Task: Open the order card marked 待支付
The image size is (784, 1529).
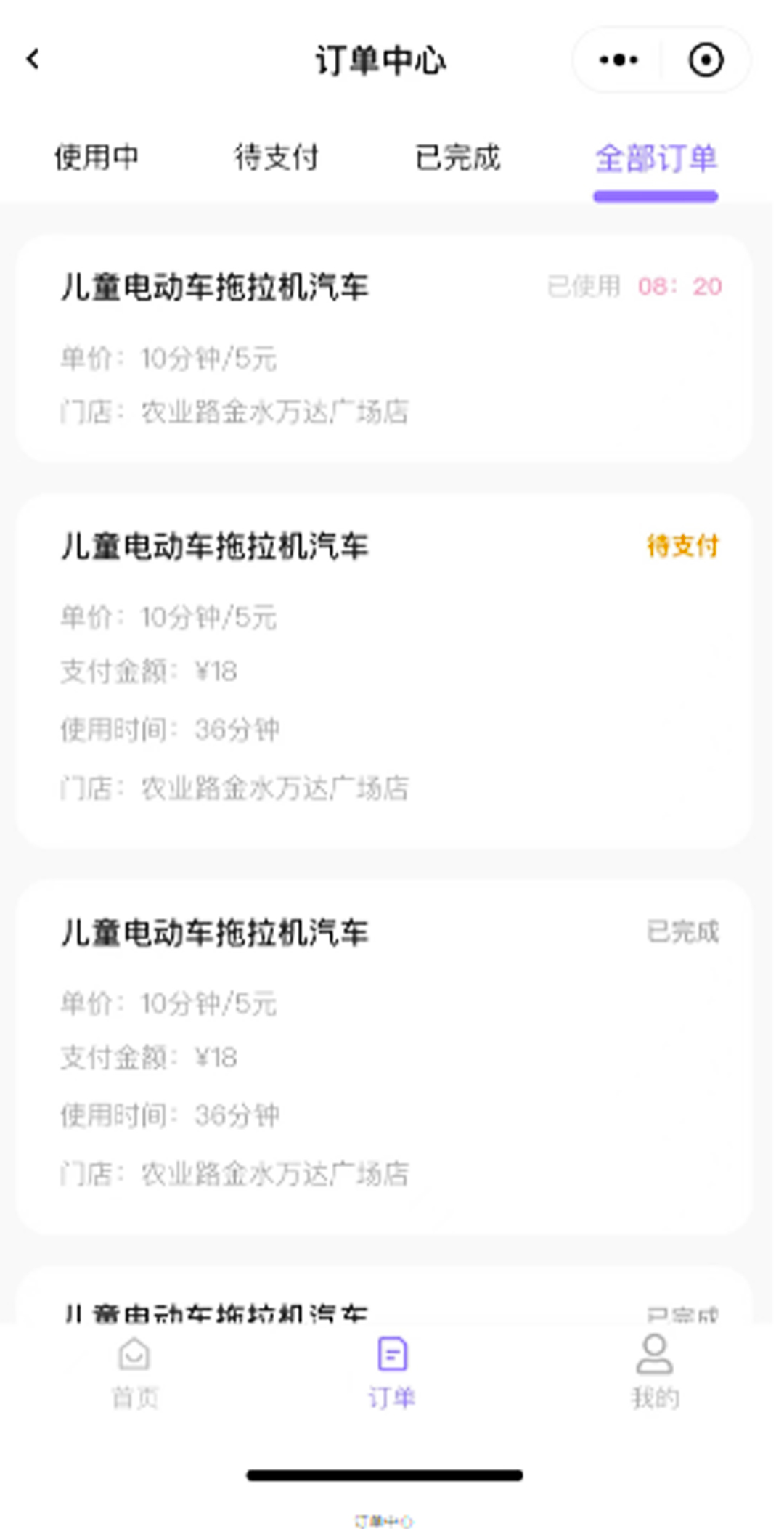Action: point(385,671)
